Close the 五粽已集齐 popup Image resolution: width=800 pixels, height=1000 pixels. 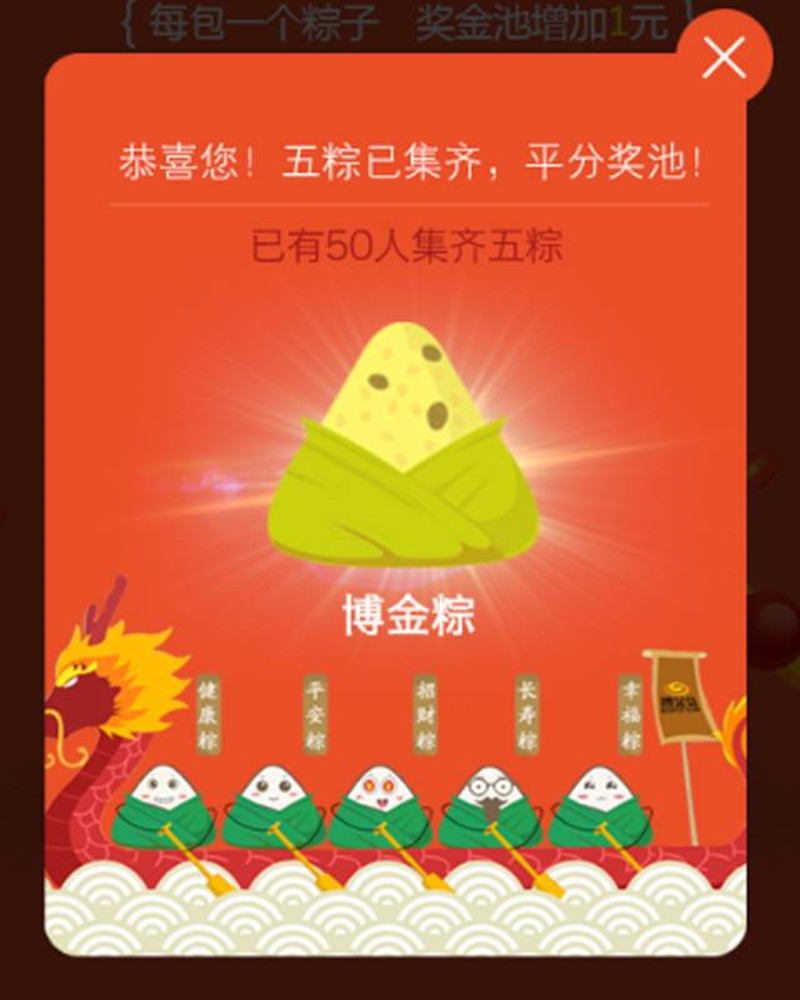(724, 58)
